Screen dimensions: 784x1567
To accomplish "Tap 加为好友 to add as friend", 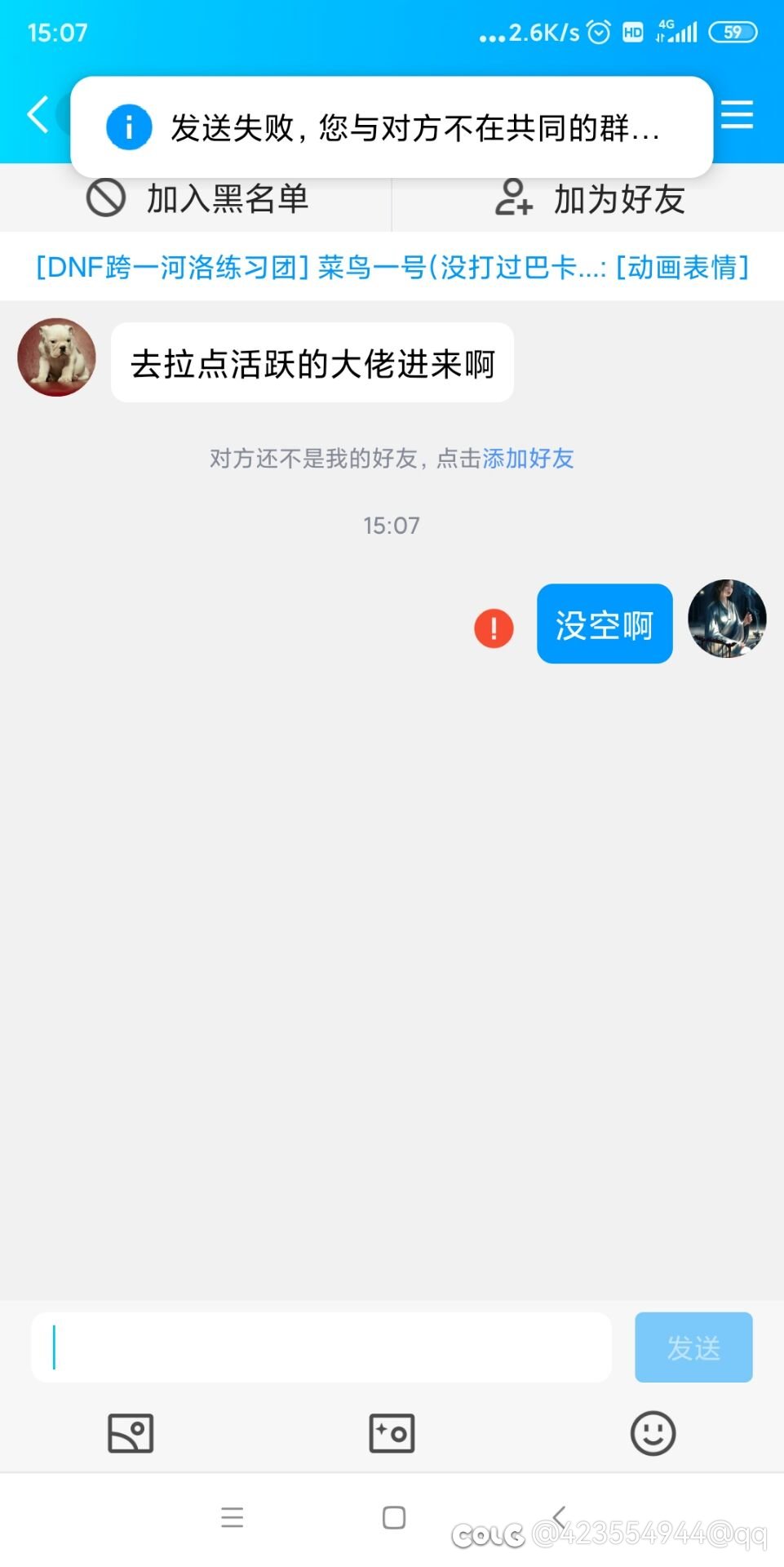I will pyautogui.click(x=591, y=199).
